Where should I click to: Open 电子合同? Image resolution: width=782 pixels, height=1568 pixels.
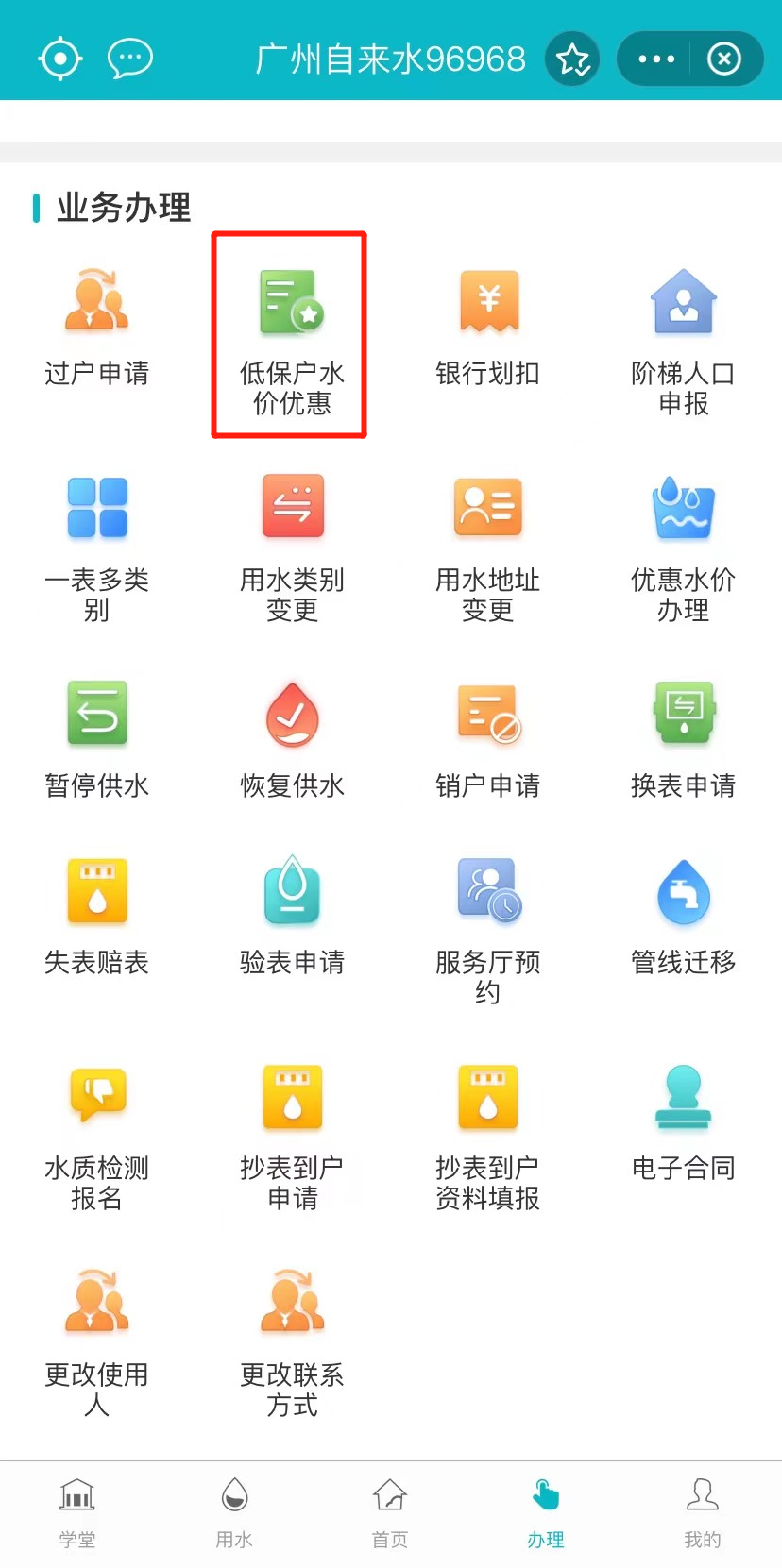683,1121
